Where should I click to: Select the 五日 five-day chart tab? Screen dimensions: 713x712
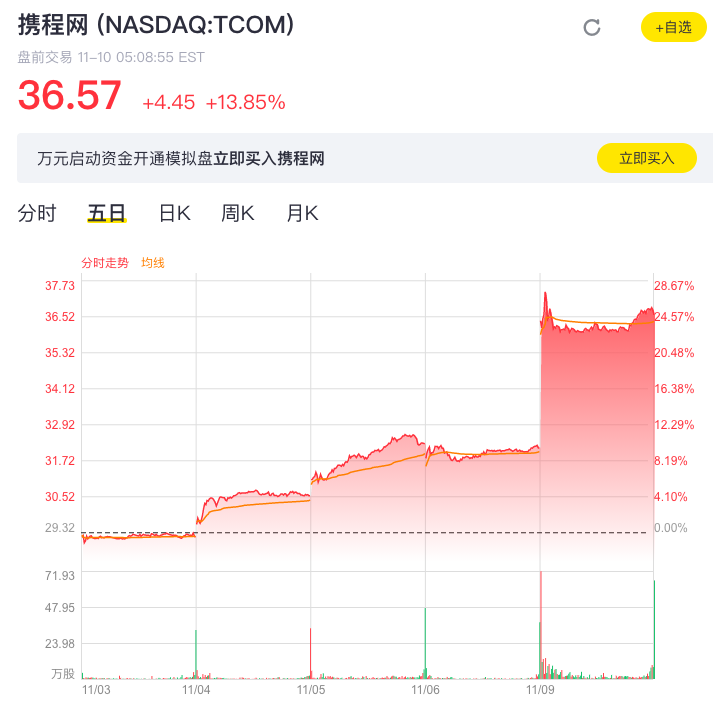pos(107,212)
